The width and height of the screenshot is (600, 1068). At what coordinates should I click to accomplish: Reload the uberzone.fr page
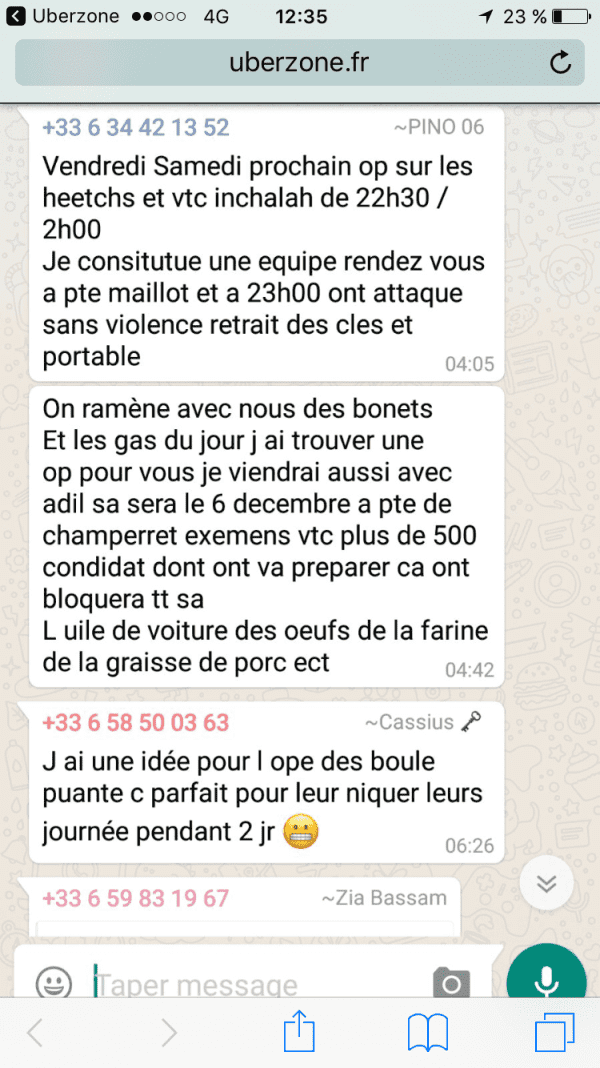(560, 63)
